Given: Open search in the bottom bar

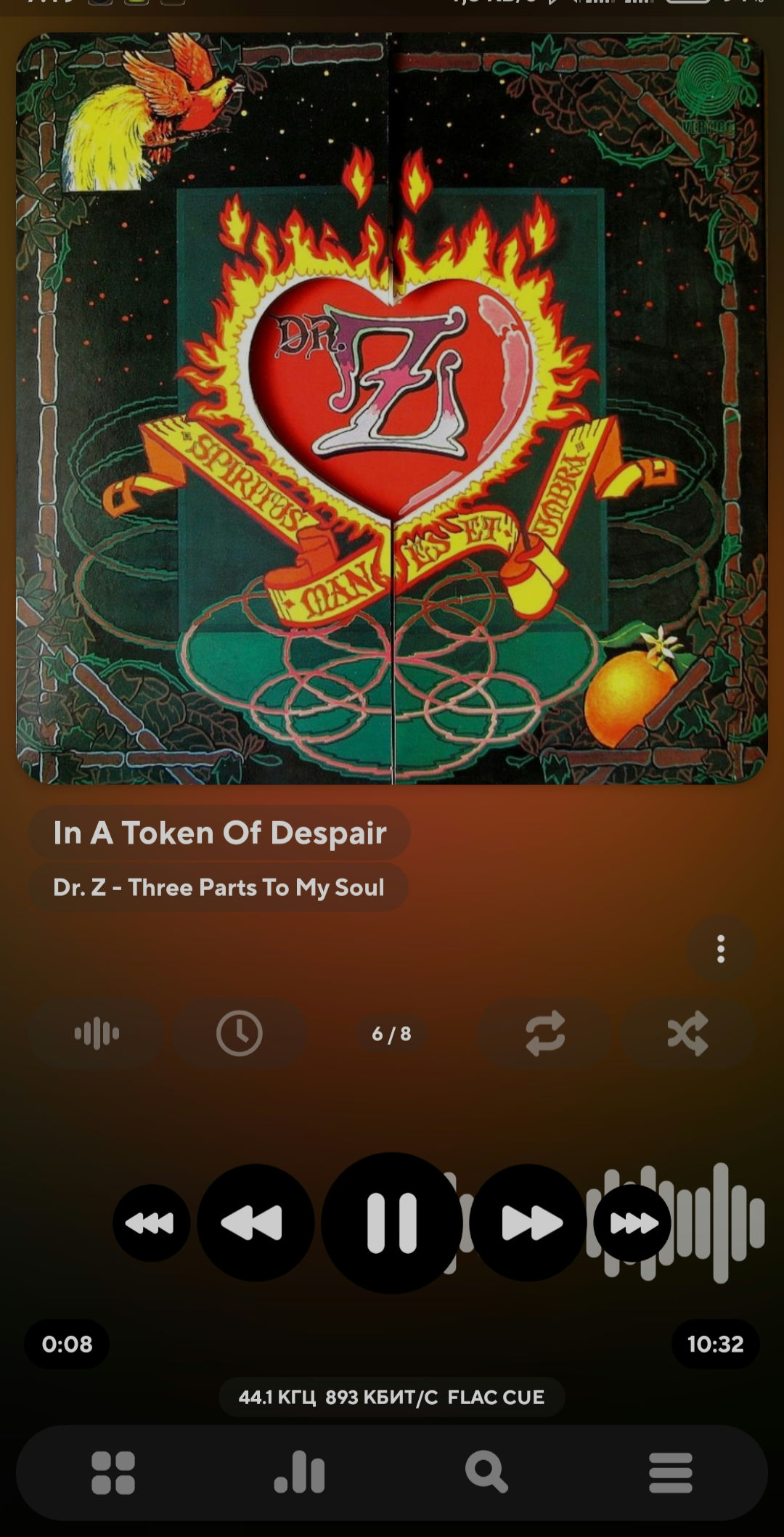Looking at the screenshot, I should (486, 1472).
